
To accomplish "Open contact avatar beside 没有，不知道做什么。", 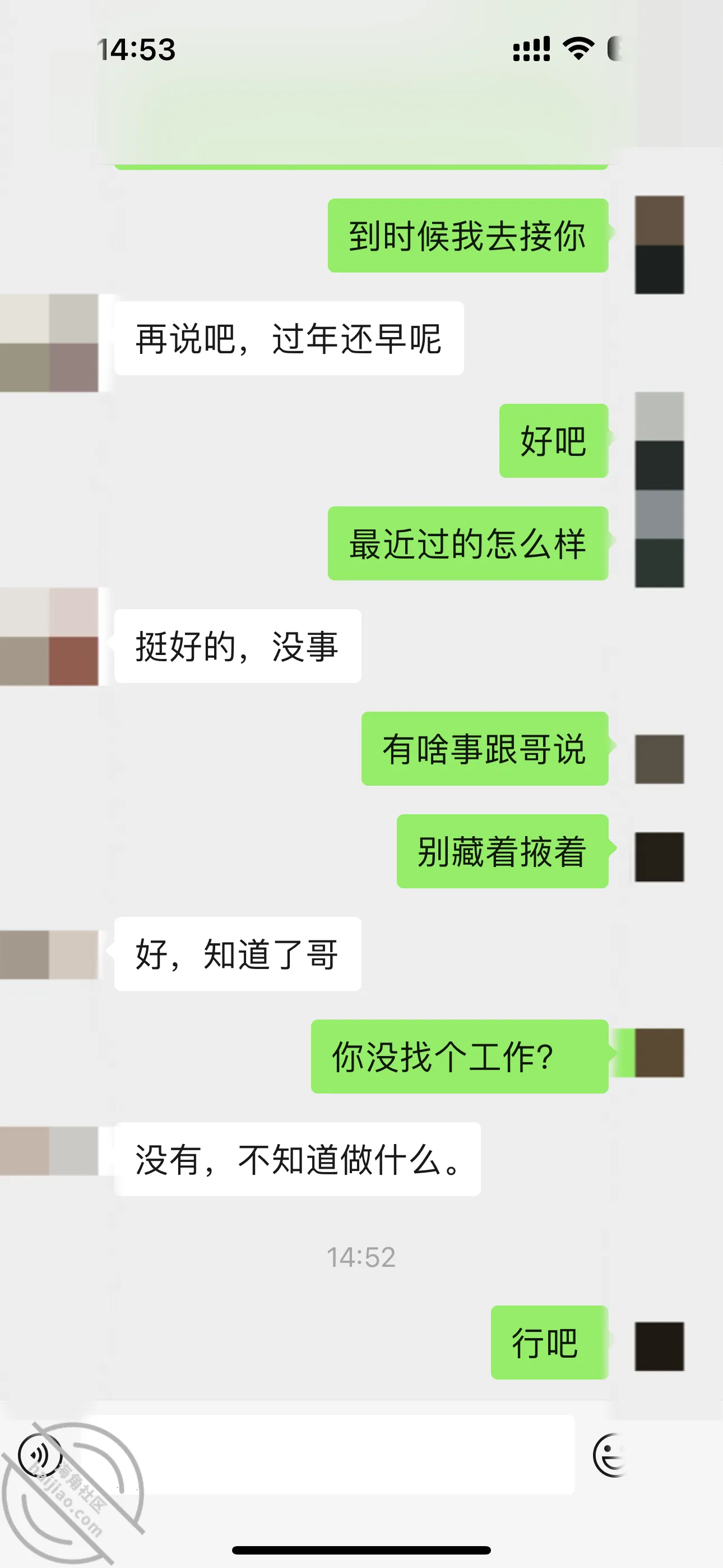I will (x=49, y=1150).
